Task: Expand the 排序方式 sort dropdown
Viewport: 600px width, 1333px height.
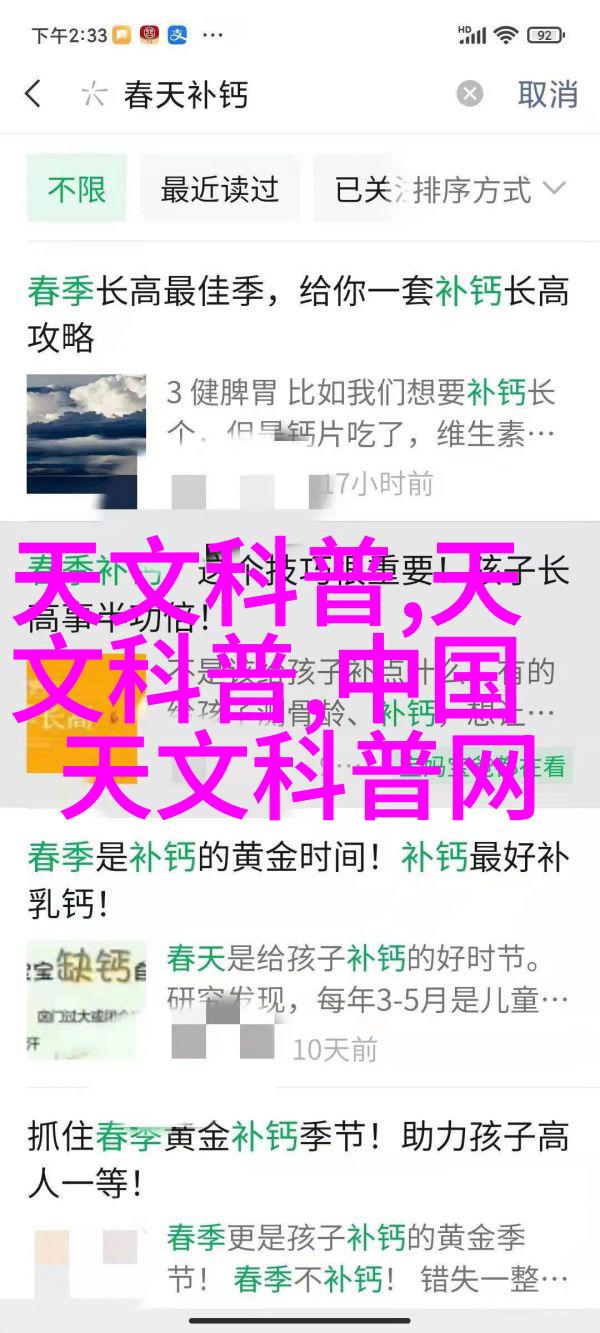Action: [x=489, y=189]
